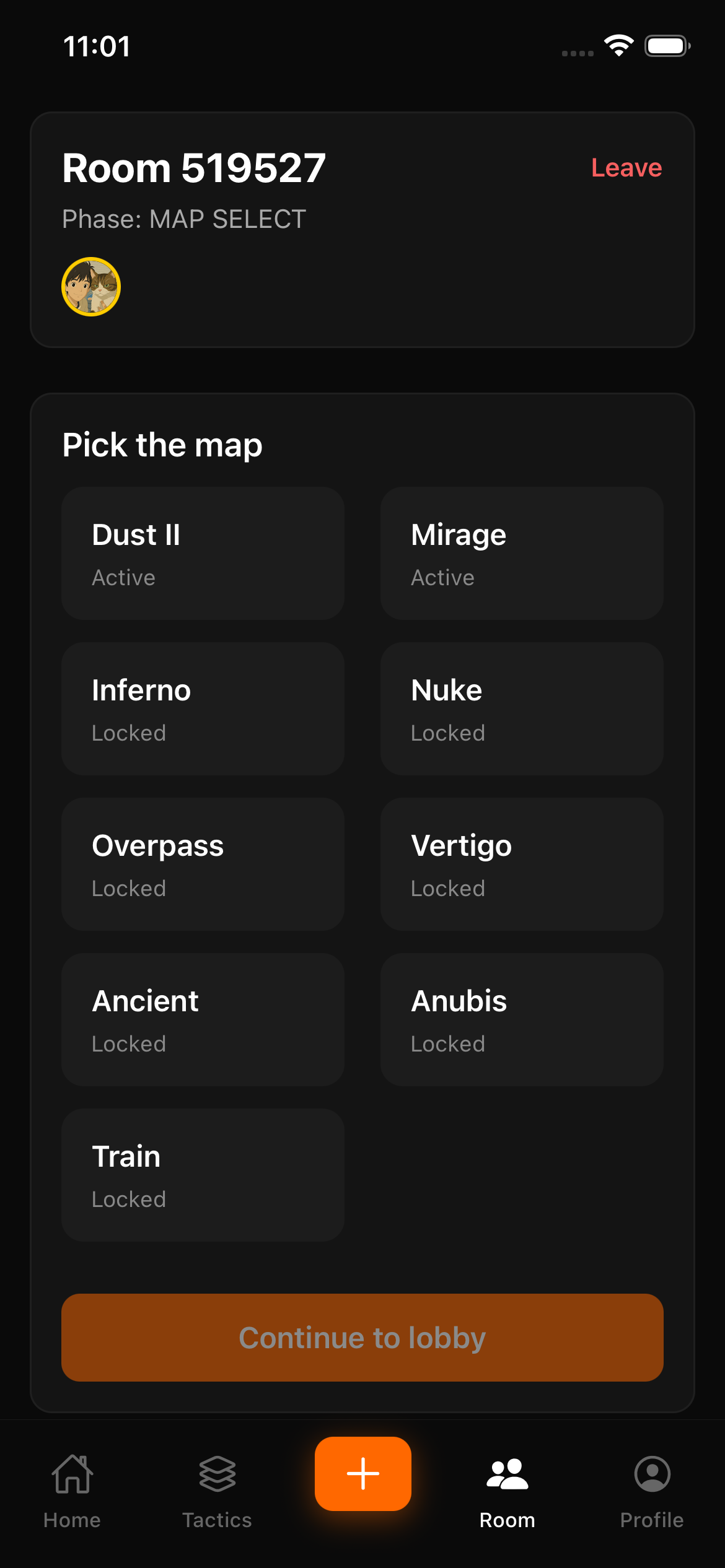Enable the Nuke map
The width and height of the screenshot is (725, 1568).
521,708
